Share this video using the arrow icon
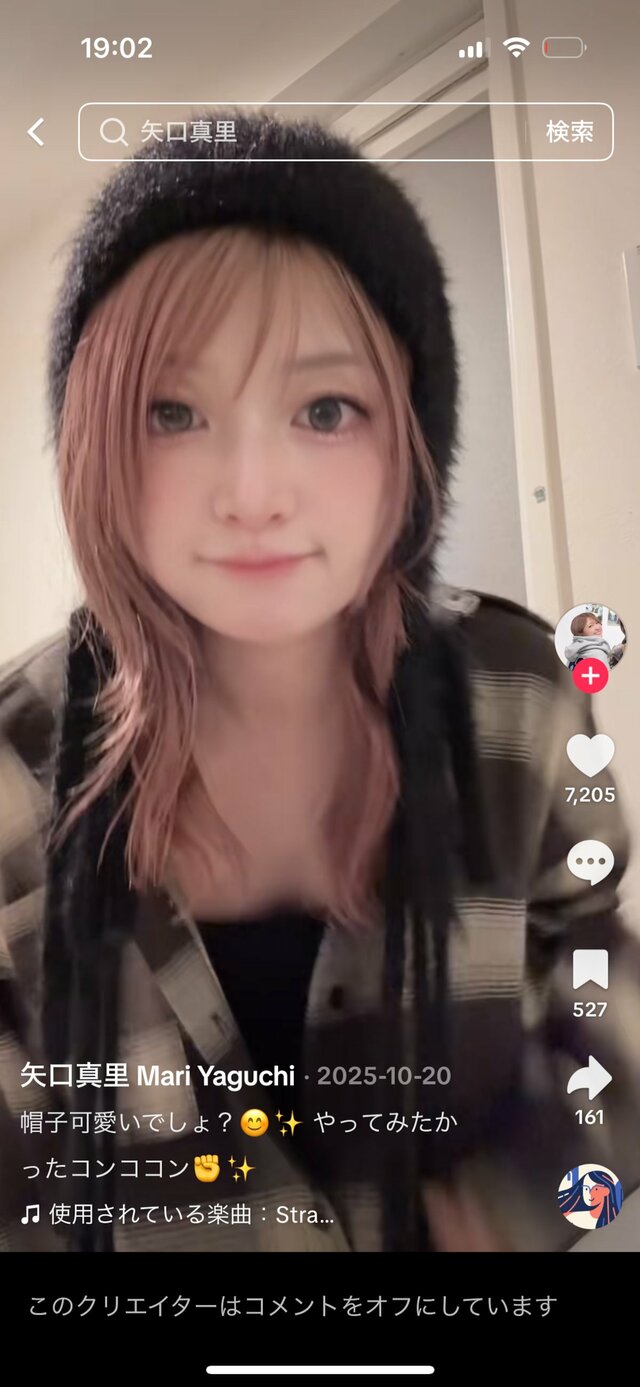Viewport: 640px width, 1387px height. tap(590, 1078)
